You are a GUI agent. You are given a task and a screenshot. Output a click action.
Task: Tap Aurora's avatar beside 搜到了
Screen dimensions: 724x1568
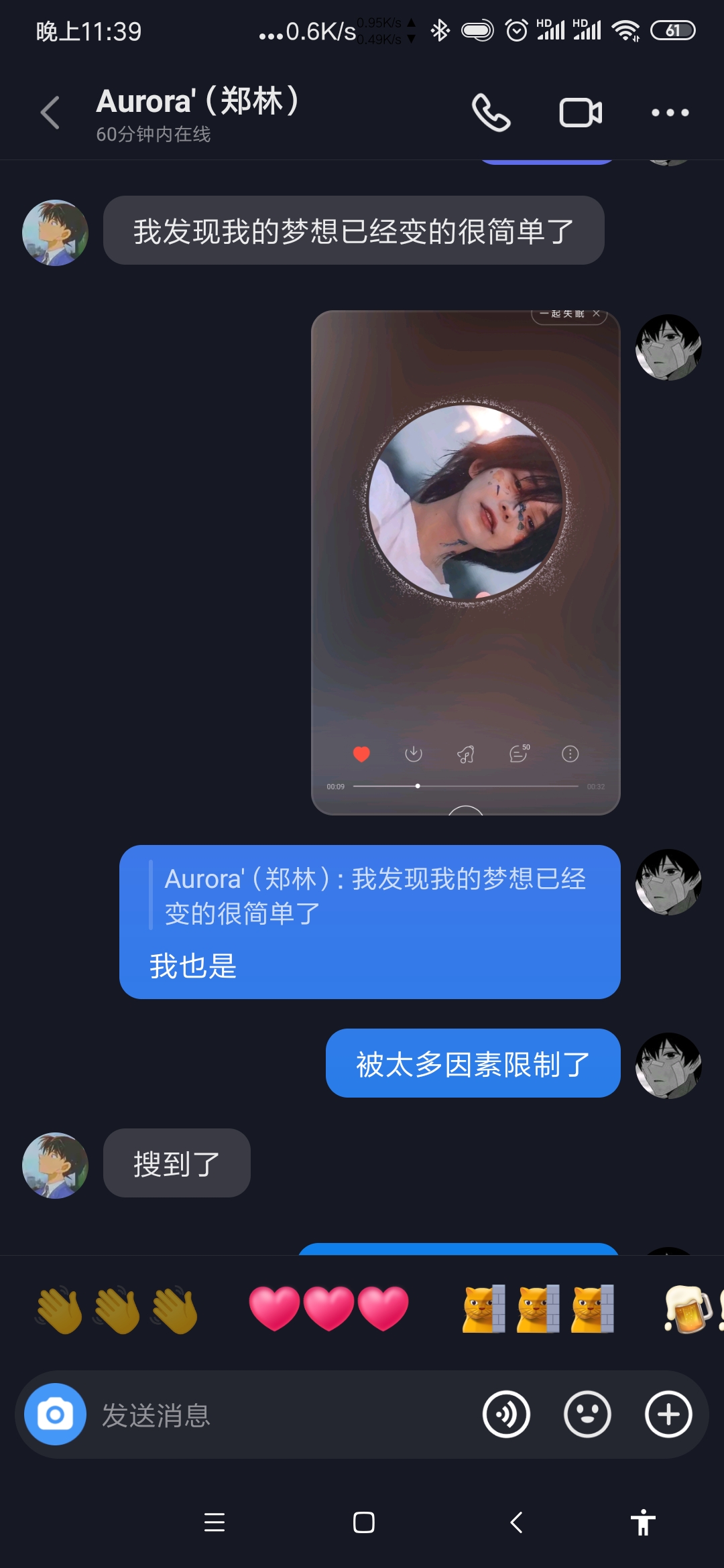[55, 1165]
